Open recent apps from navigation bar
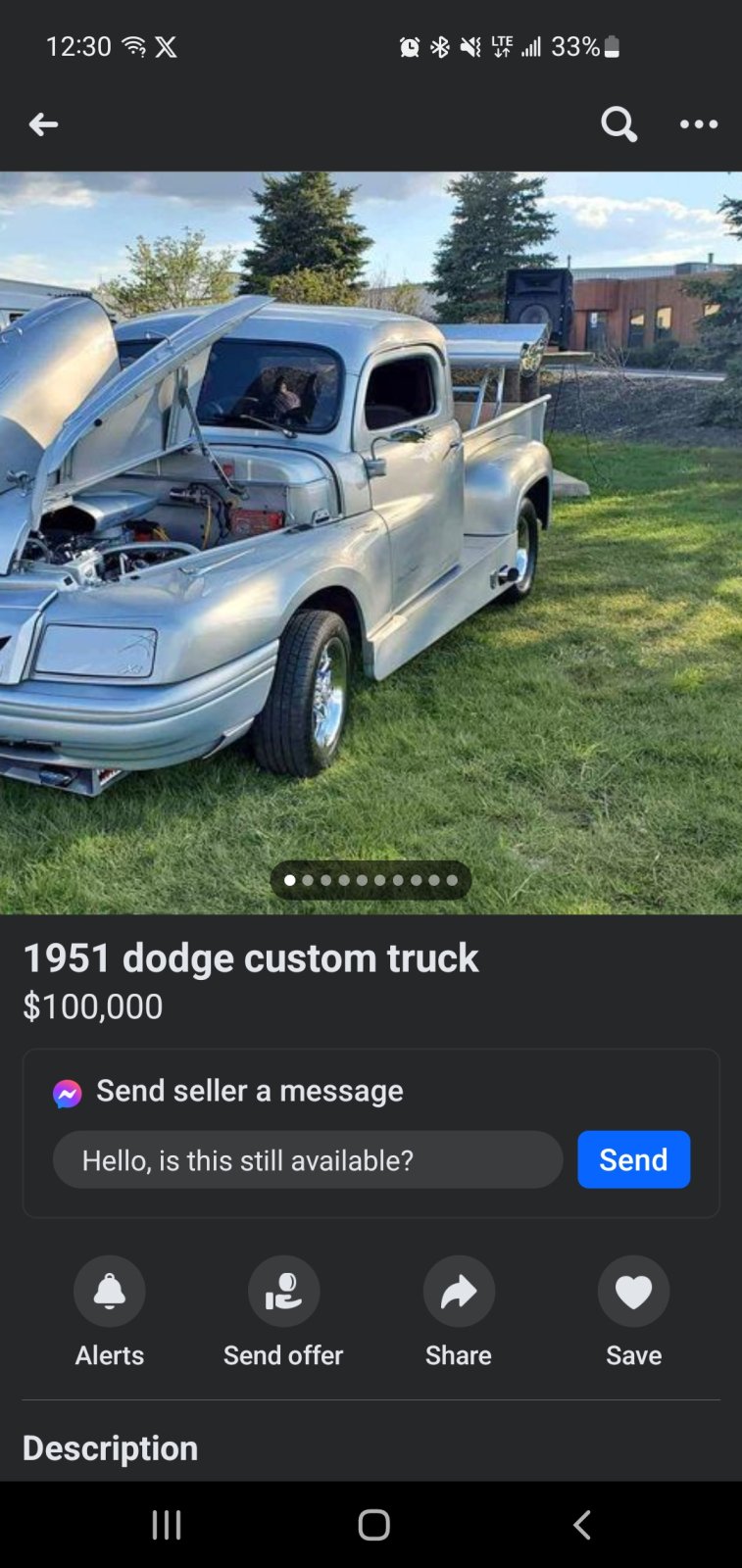Screen dimensions: 742x1568 [167, 1525]
